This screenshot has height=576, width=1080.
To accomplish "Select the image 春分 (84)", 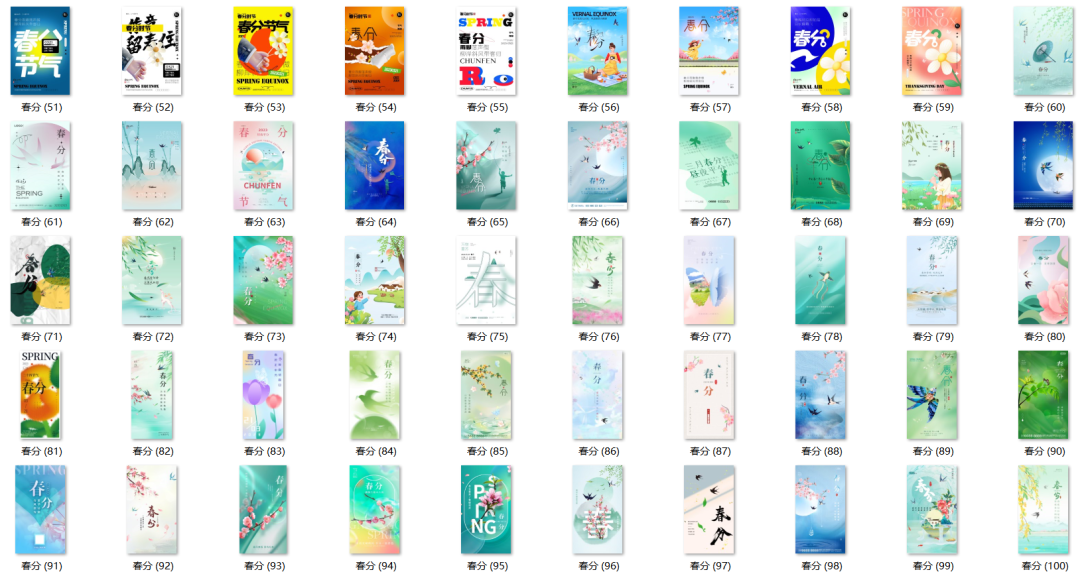I will (x=374, y=396).
